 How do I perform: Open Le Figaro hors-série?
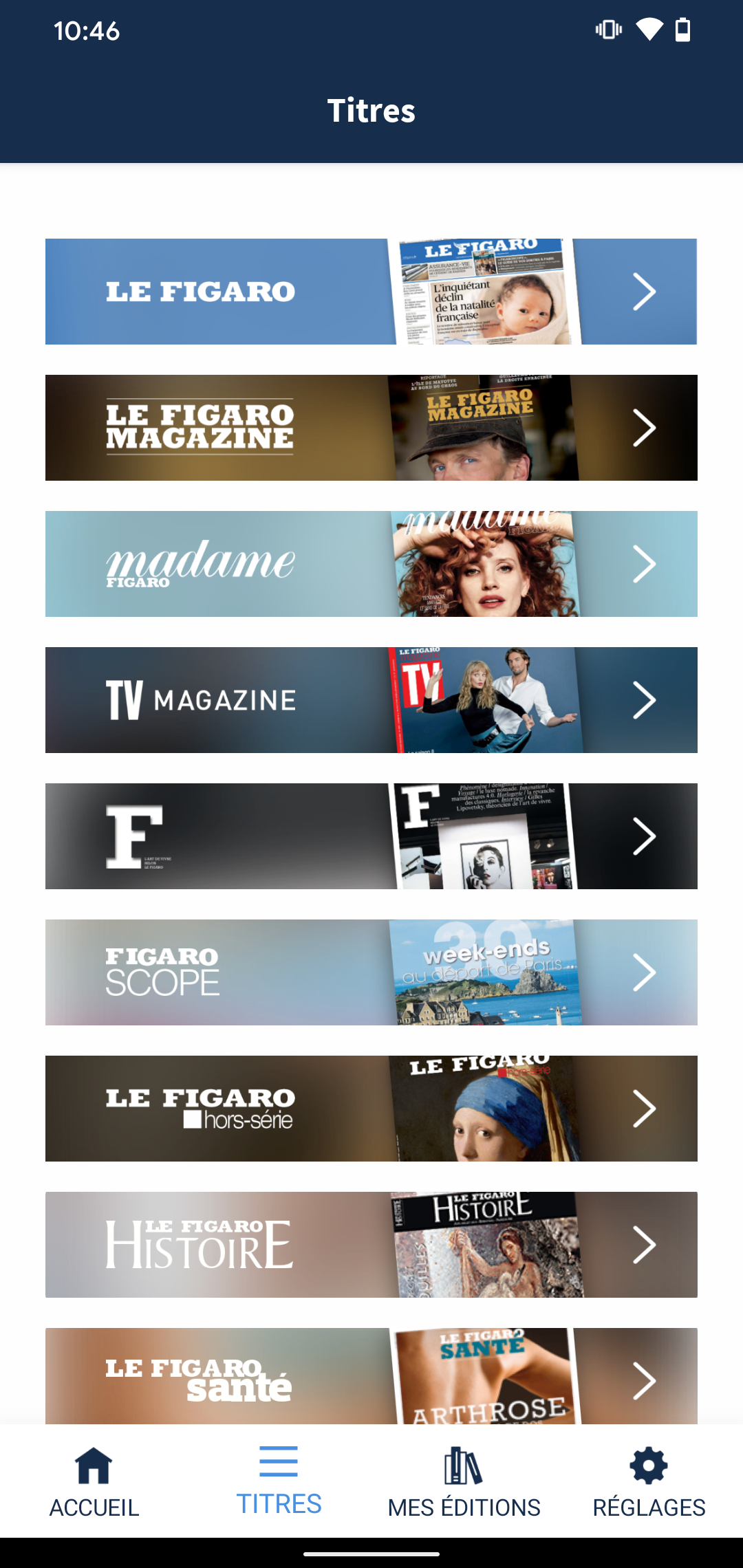point(371,1109)
